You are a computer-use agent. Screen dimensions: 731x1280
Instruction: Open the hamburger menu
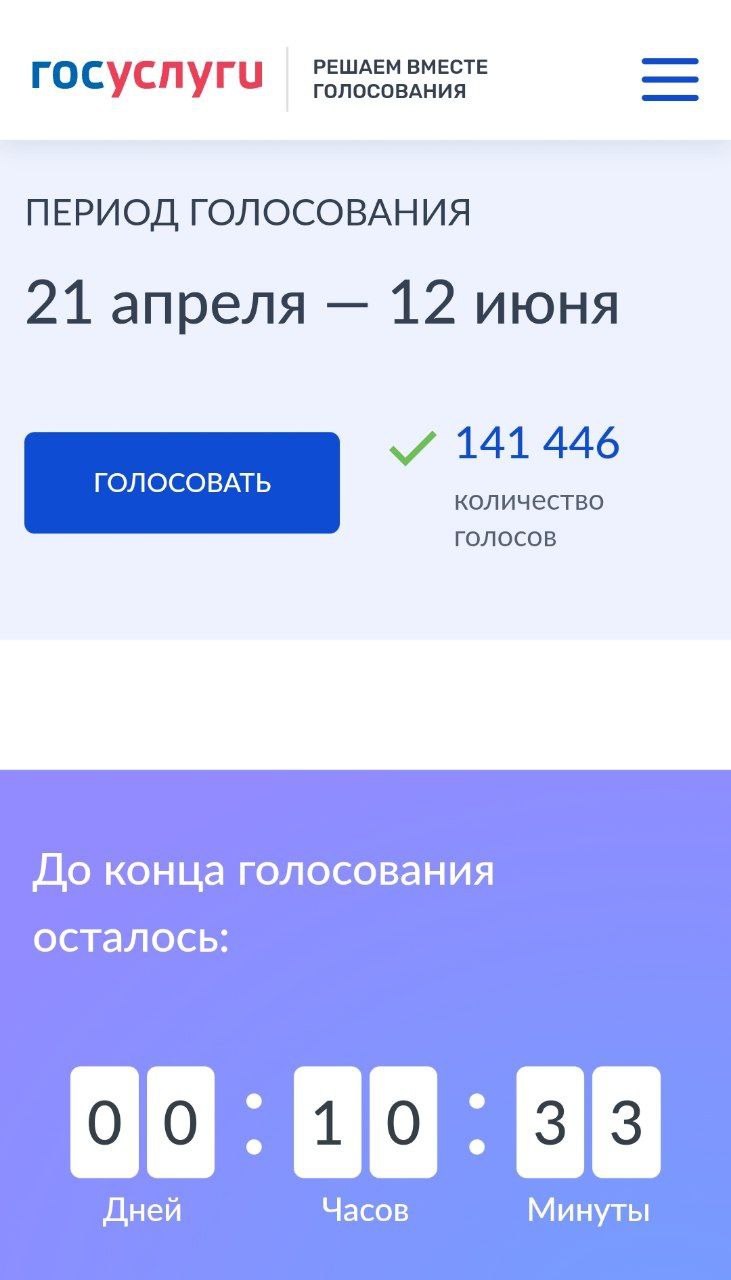coord(670,79)
